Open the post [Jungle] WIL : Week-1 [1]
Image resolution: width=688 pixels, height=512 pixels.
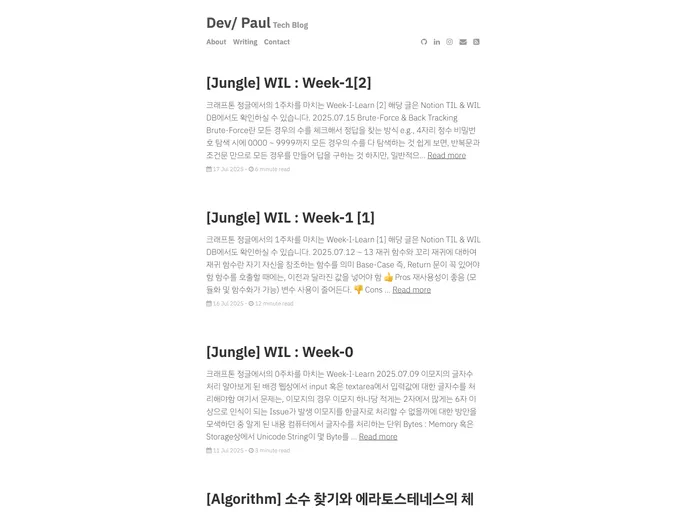tap(290, 217)
